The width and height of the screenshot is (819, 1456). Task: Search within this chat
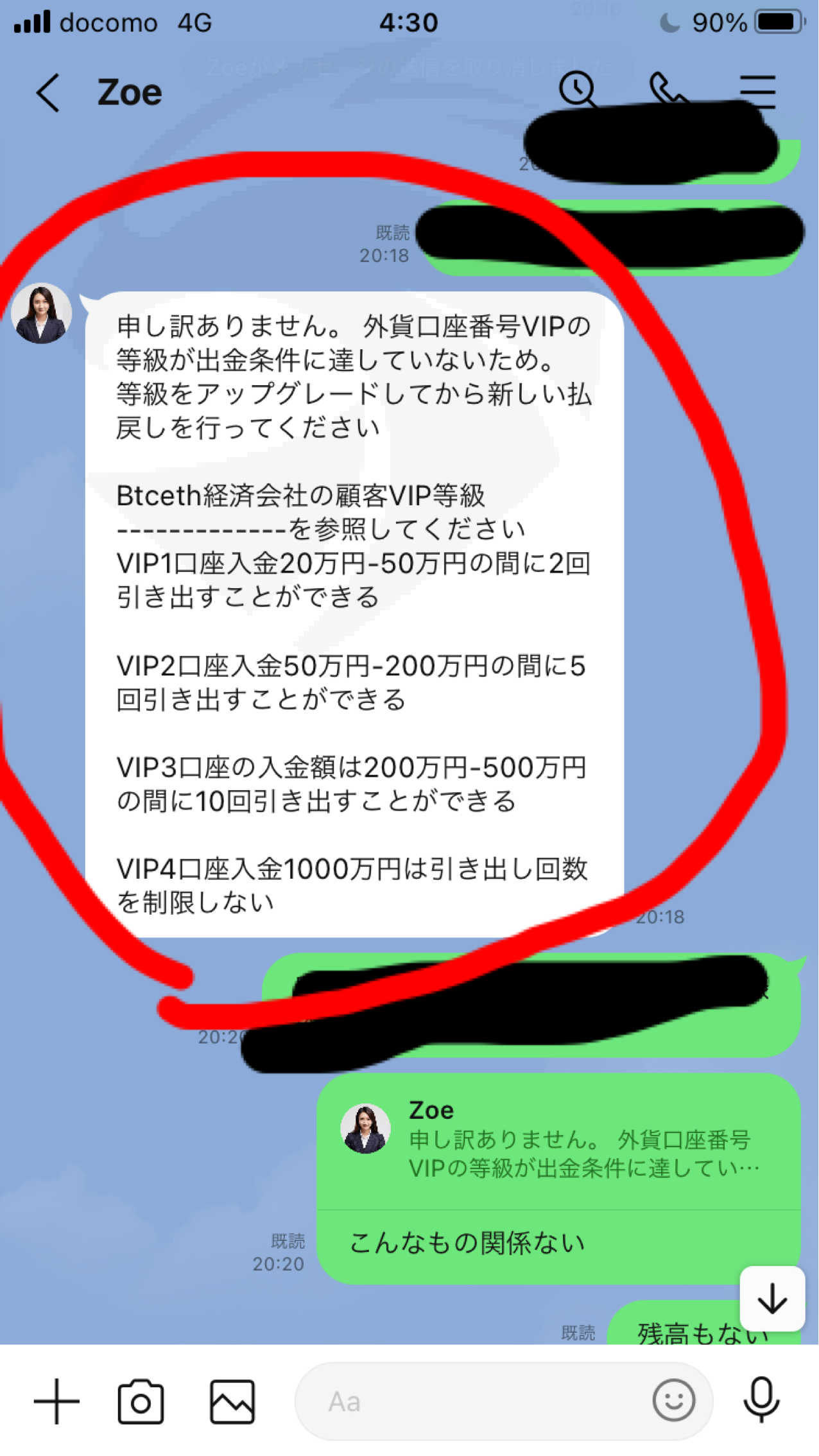(578, 90)
